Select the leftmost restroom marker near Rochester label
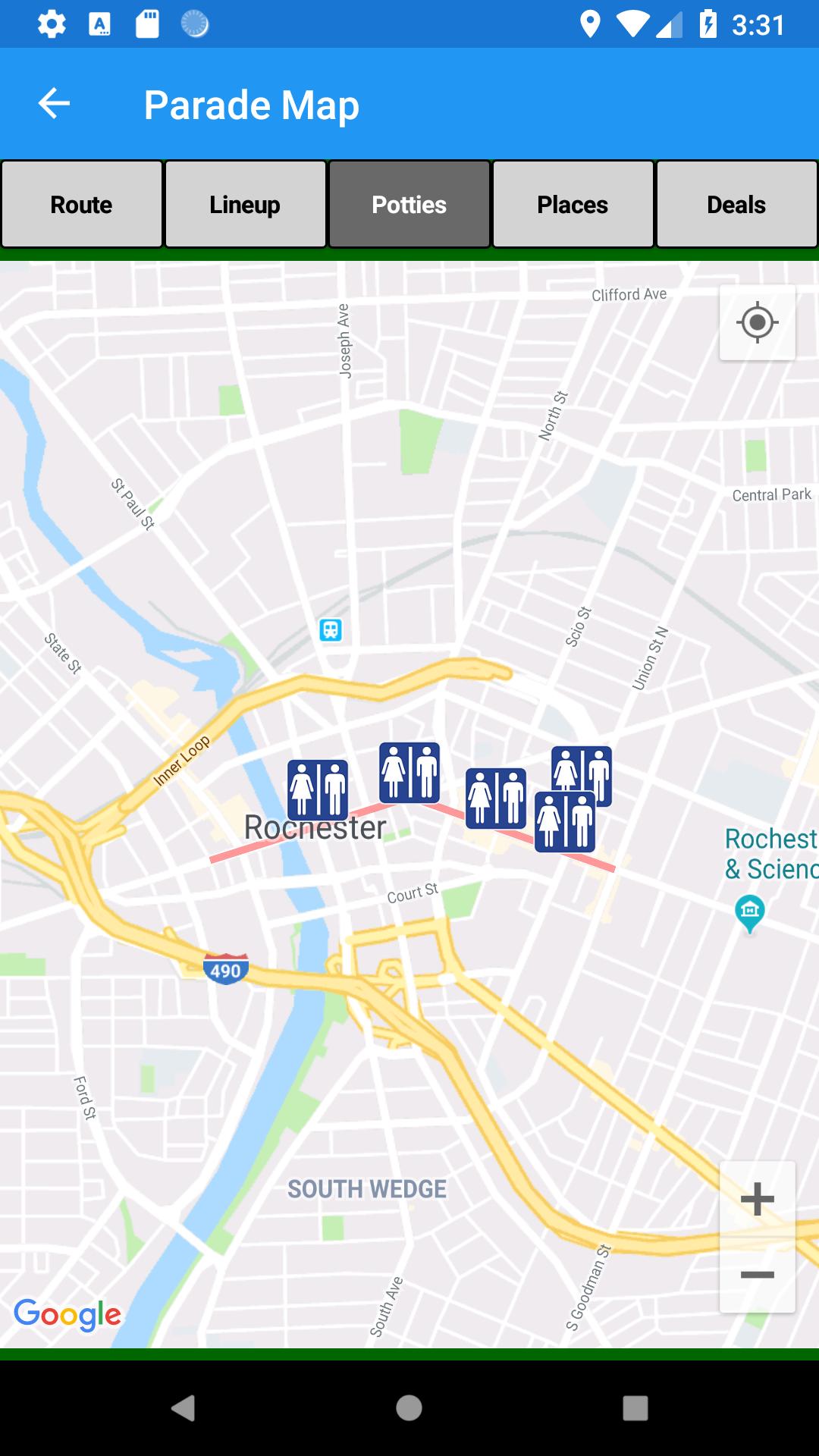This screenshot has height=1456, width=819. 317,789
